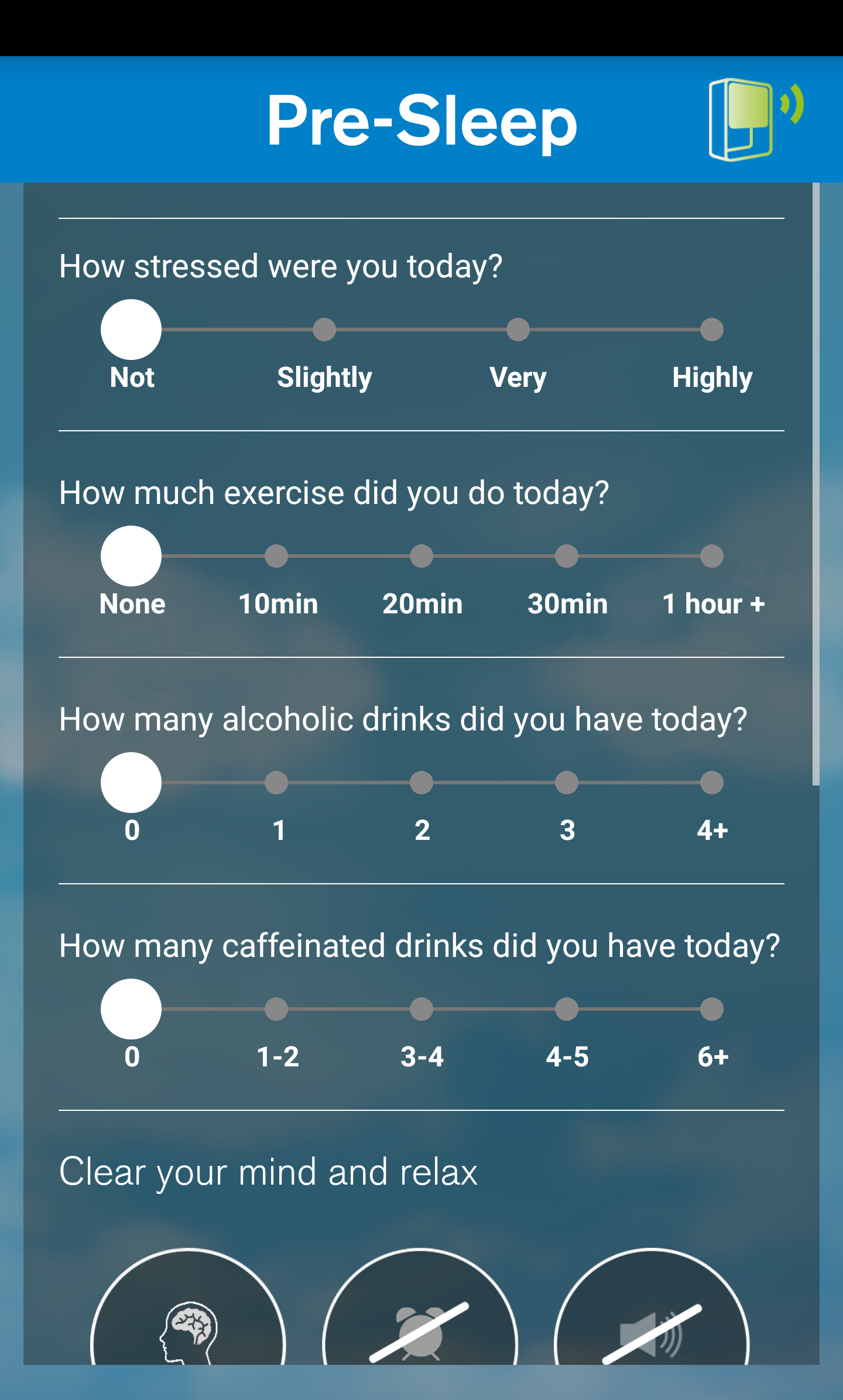Mark 6+ caffeinated drinks today
Viewport: 843px width, 1400px height.
point(712,1010)
